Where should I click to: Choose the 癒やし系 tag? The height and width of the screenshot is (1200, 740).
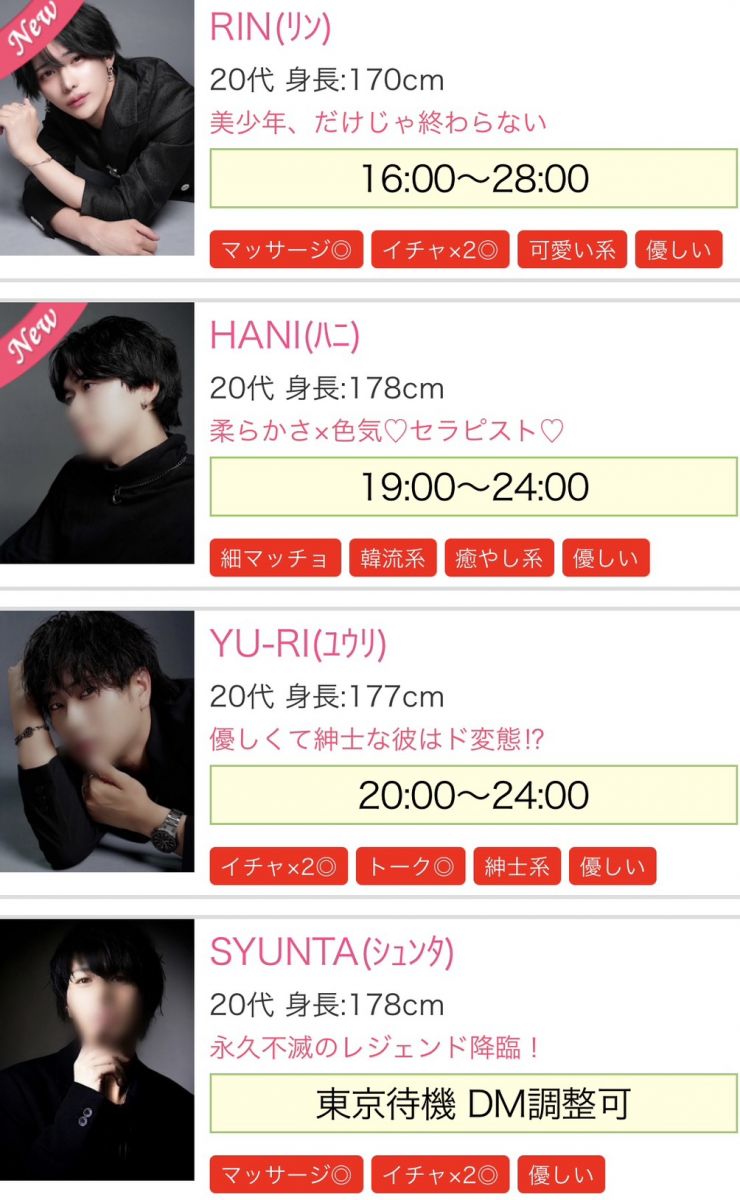[x=499, y=558]
